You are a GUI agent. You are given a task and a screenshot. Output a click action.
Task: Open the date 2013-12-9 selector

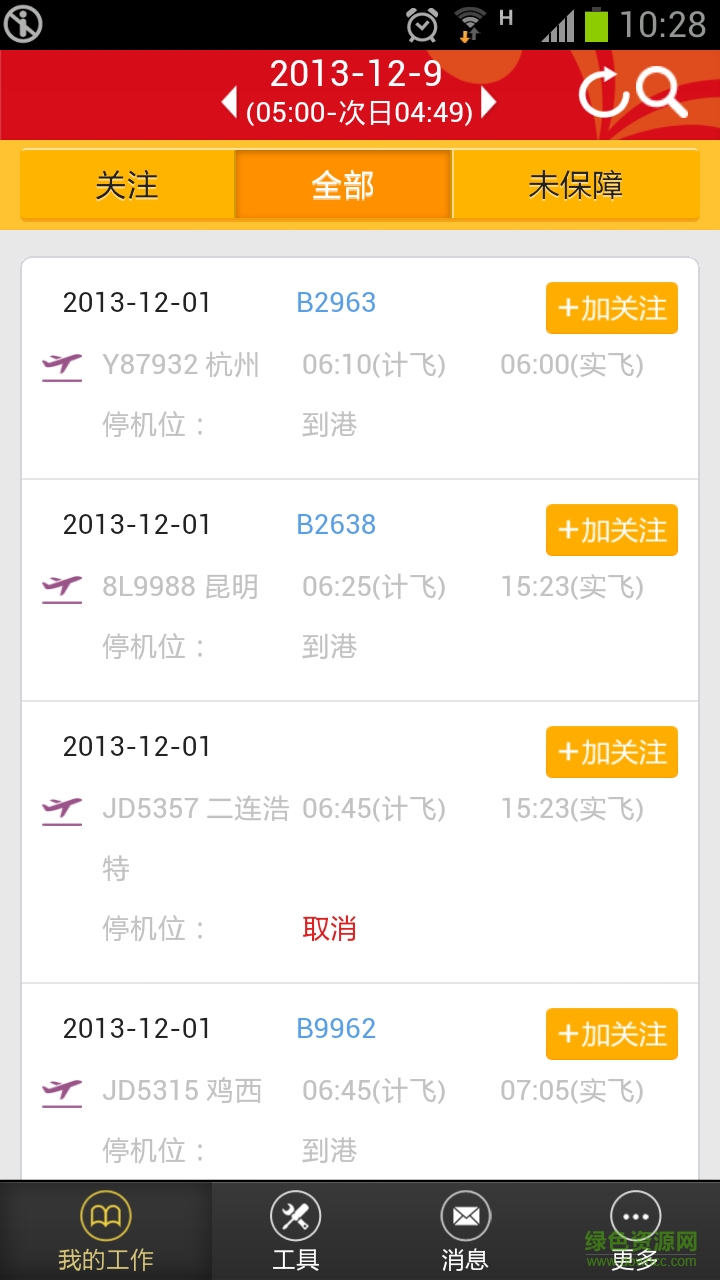pyautogui.click(x=360, y=75)
